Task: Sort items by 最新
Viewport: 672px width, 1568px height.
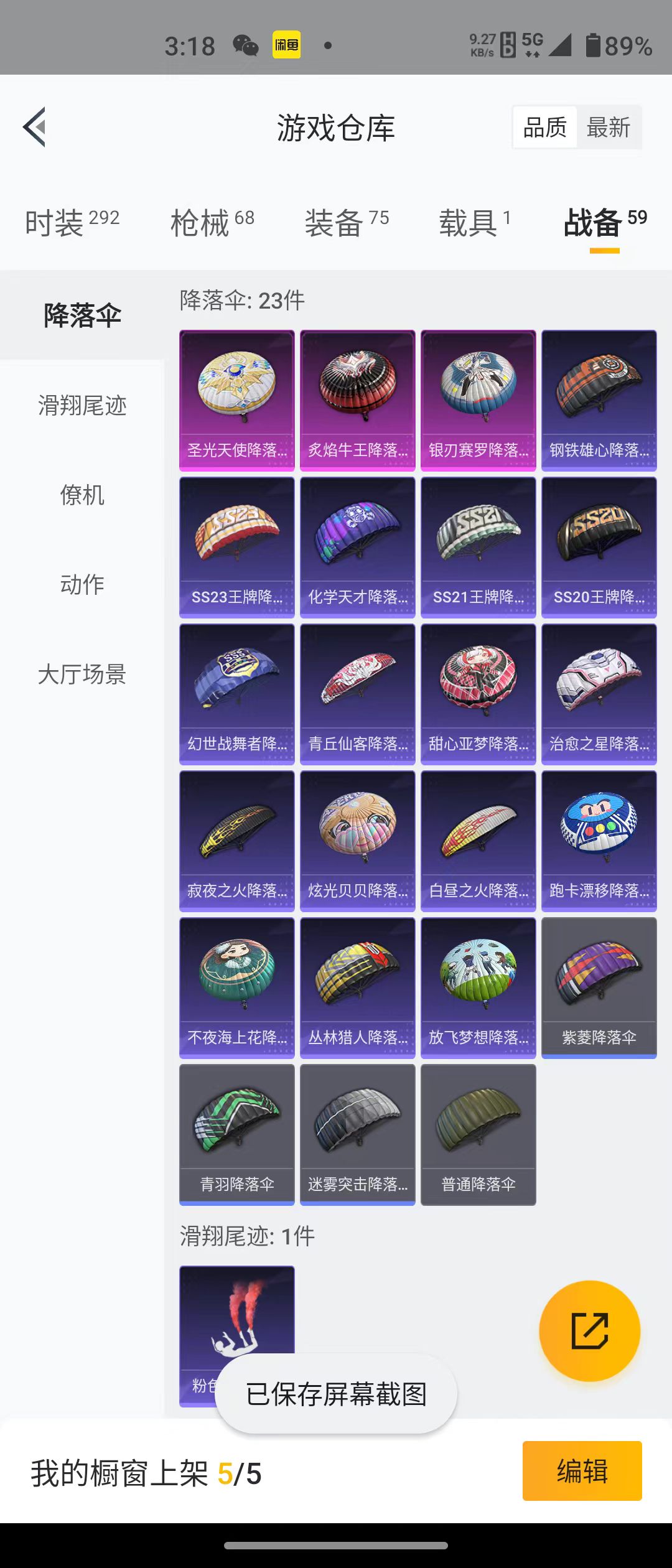Action: 609,128
